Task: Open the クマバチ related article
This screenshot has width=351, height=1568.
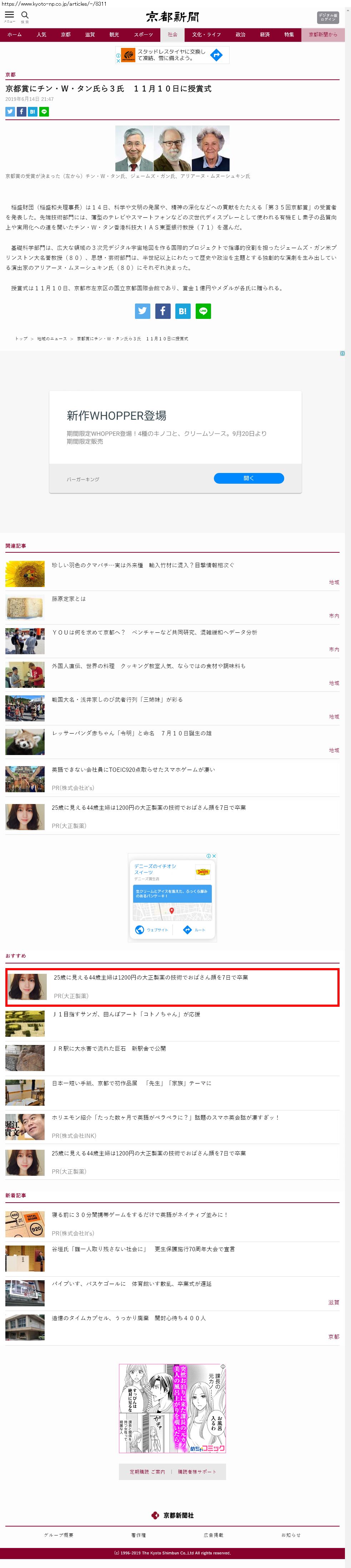Action: coord(142,566)
